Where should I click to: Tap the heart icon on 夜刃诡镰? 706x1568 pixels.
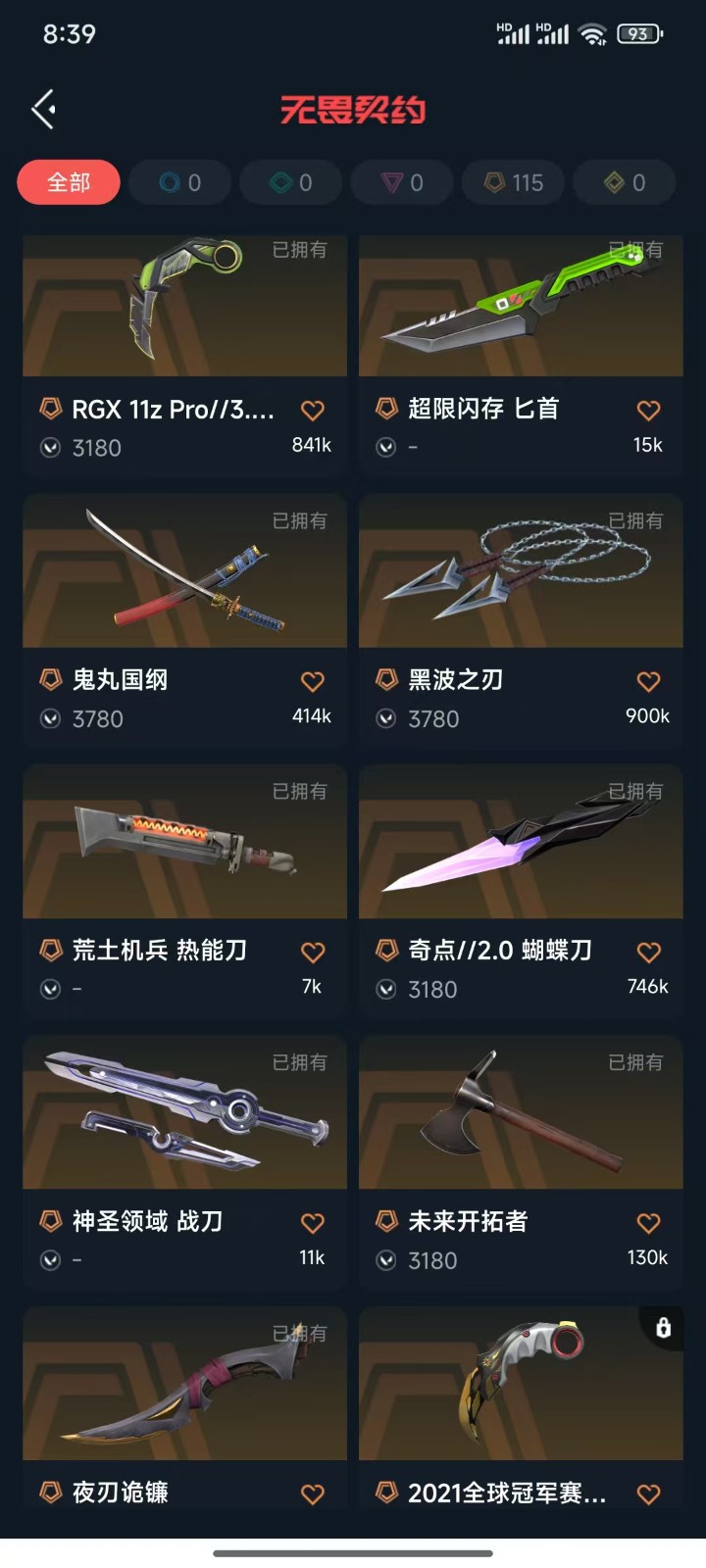coord(312,1494)
